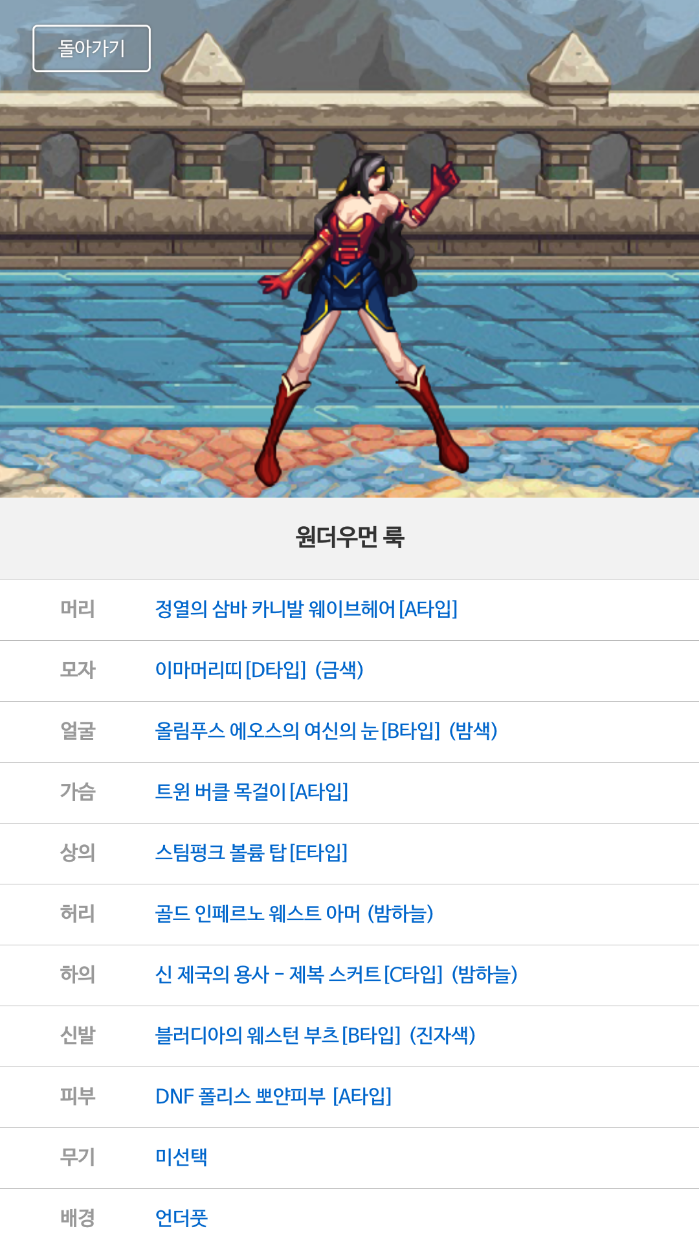Image resolution: width=699 pixels, height=1244 pixels.
Task: Open 이마머리띠 [D타입] hat item link
Action: [x=259, y=670]
